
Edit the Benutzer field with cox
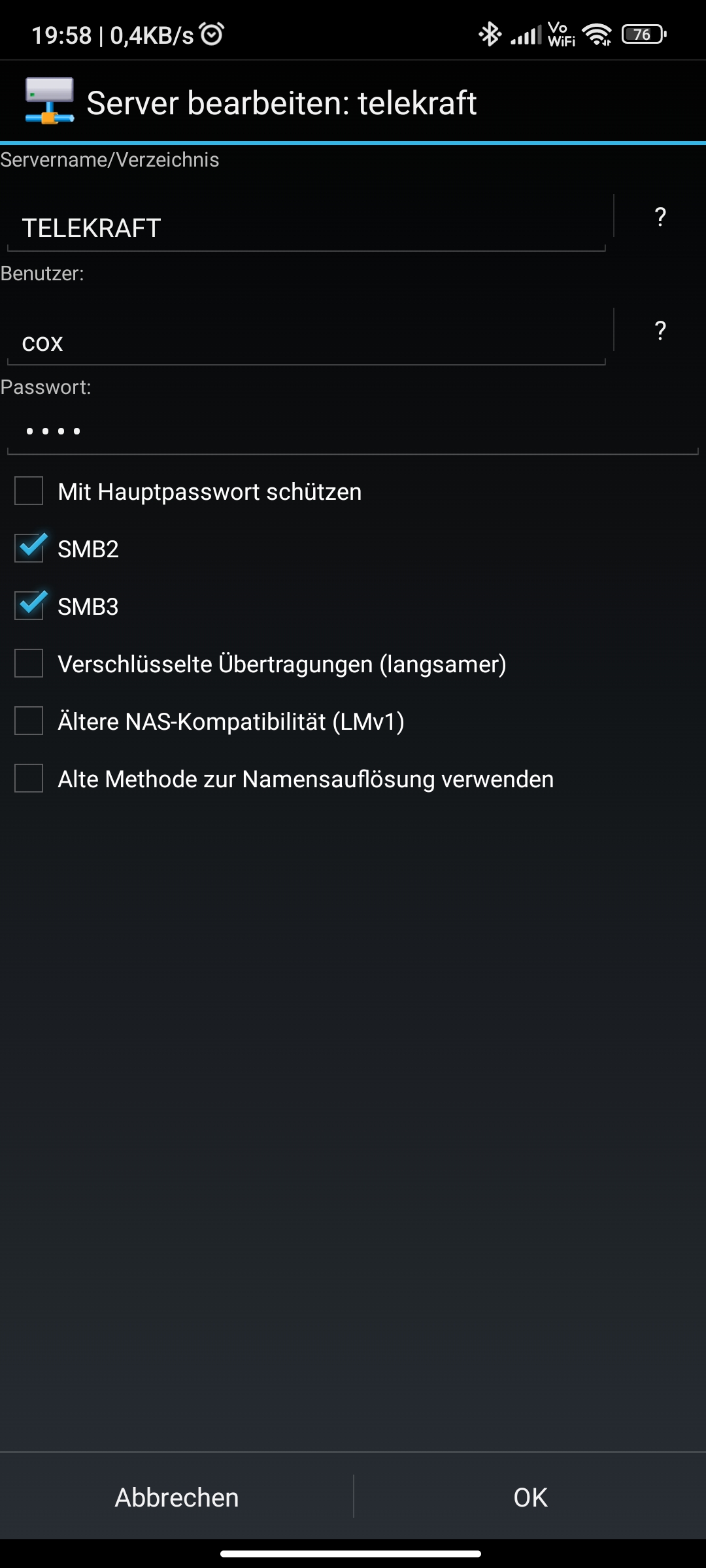[x=306, y=343]
